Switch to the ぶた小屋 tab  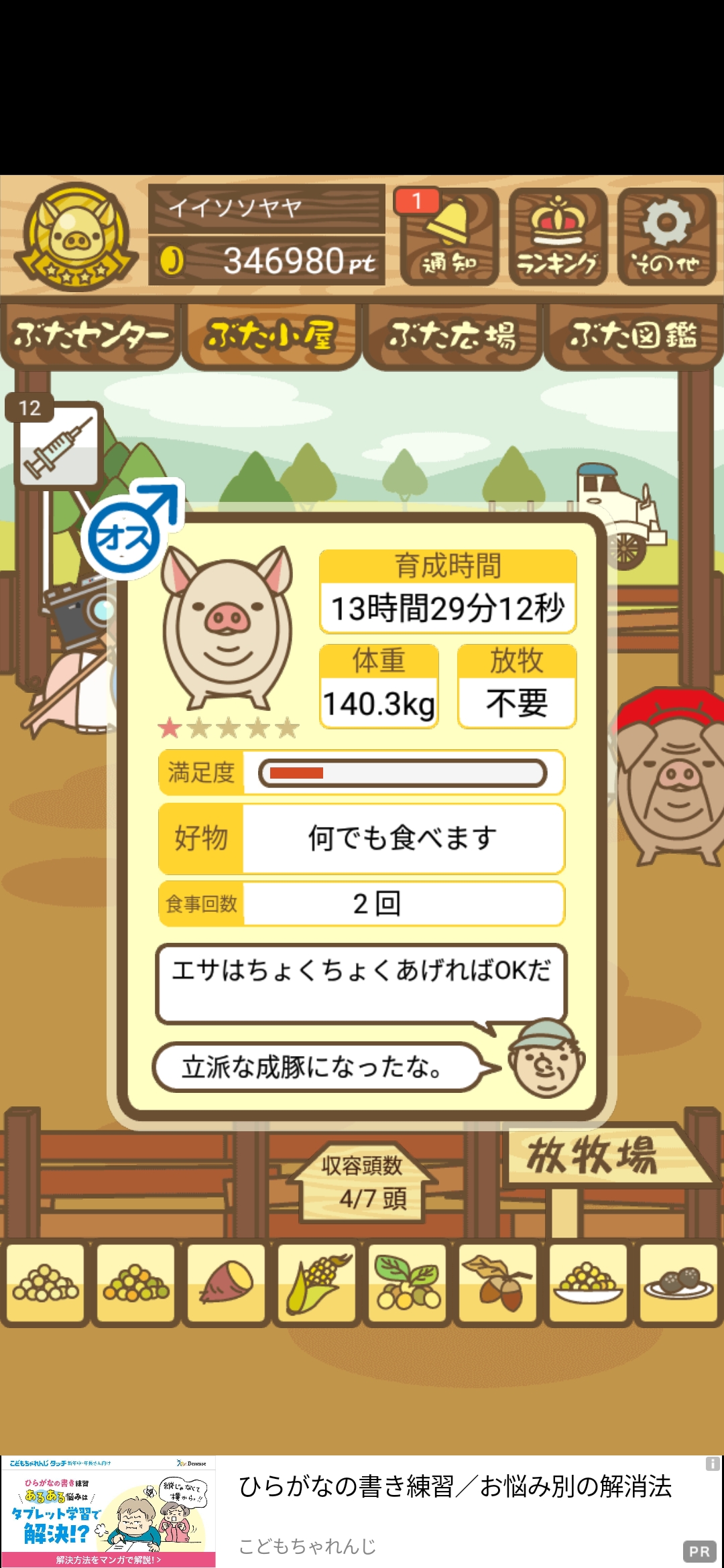click(271, 336)
